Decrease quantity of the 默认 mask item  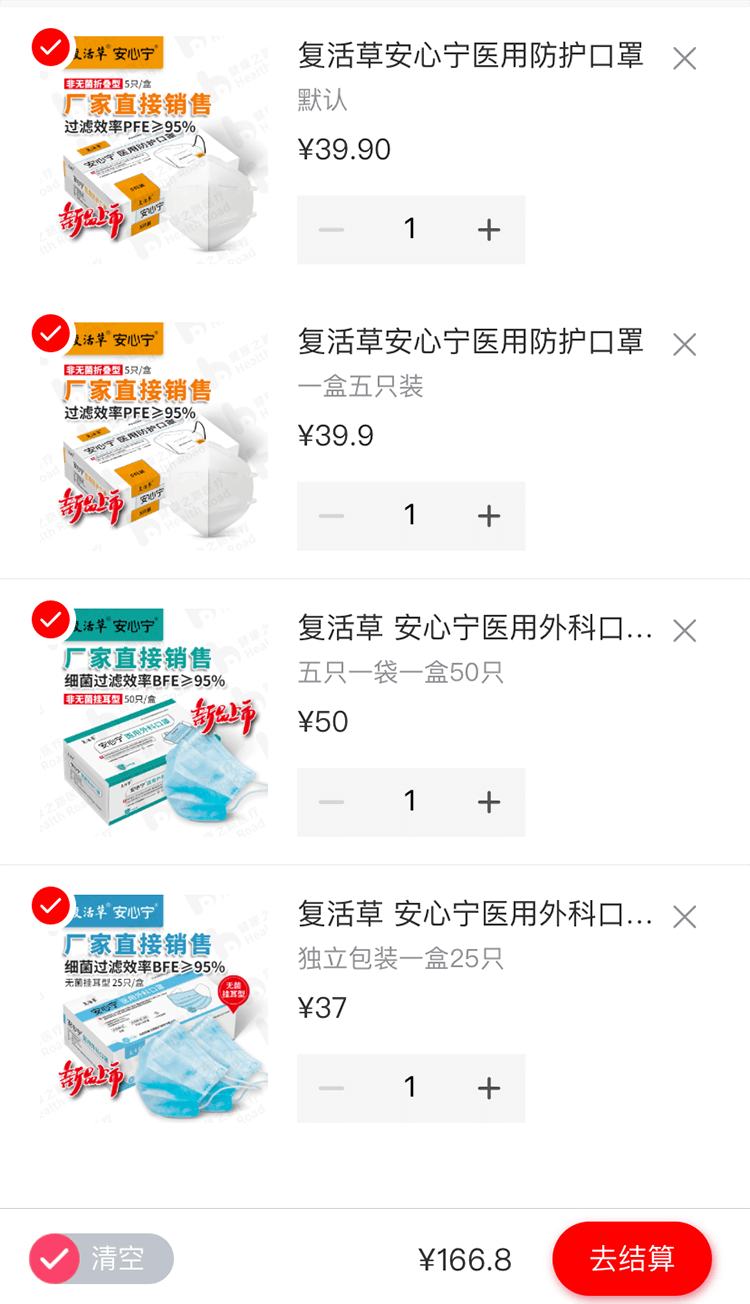(331, 230)
